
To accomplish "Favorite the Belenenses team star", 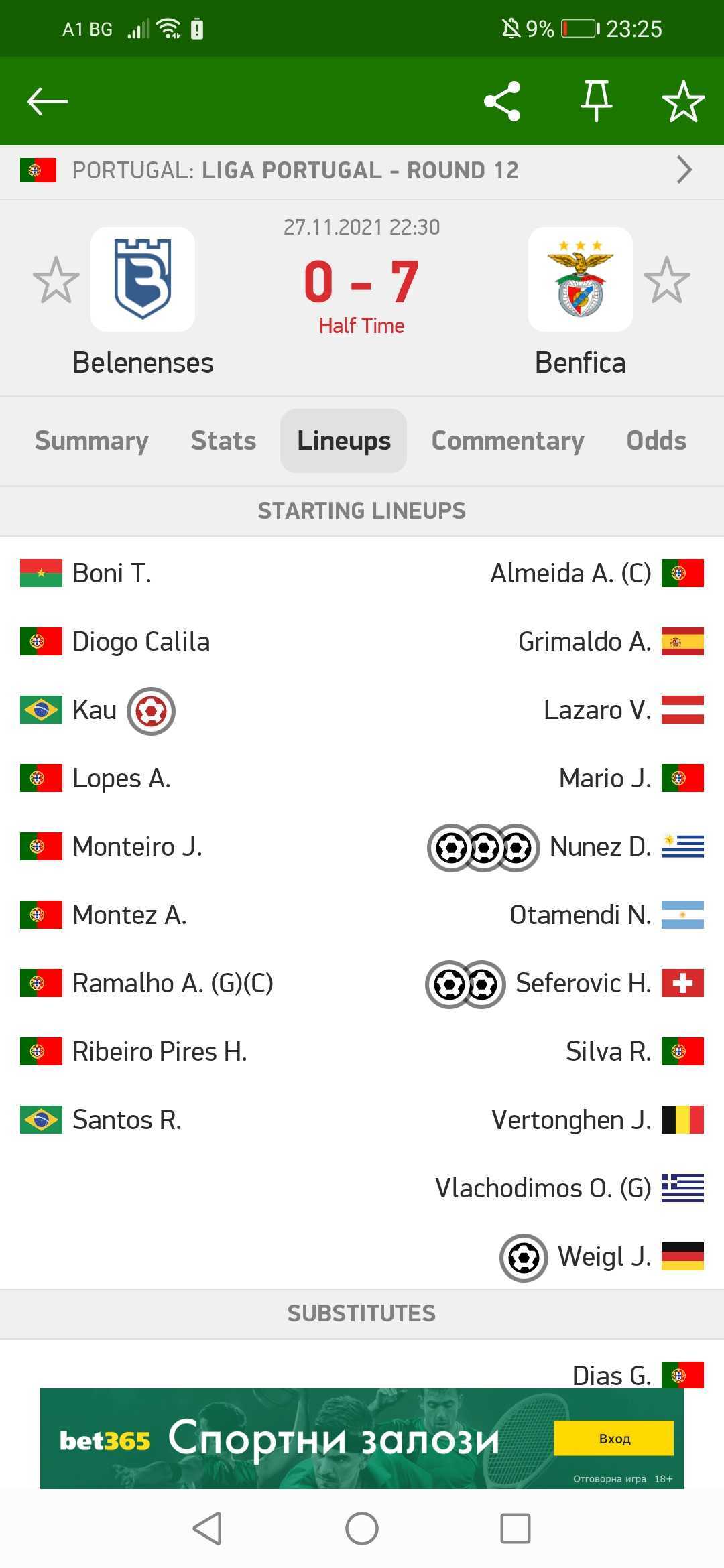I will coord(56,280).
